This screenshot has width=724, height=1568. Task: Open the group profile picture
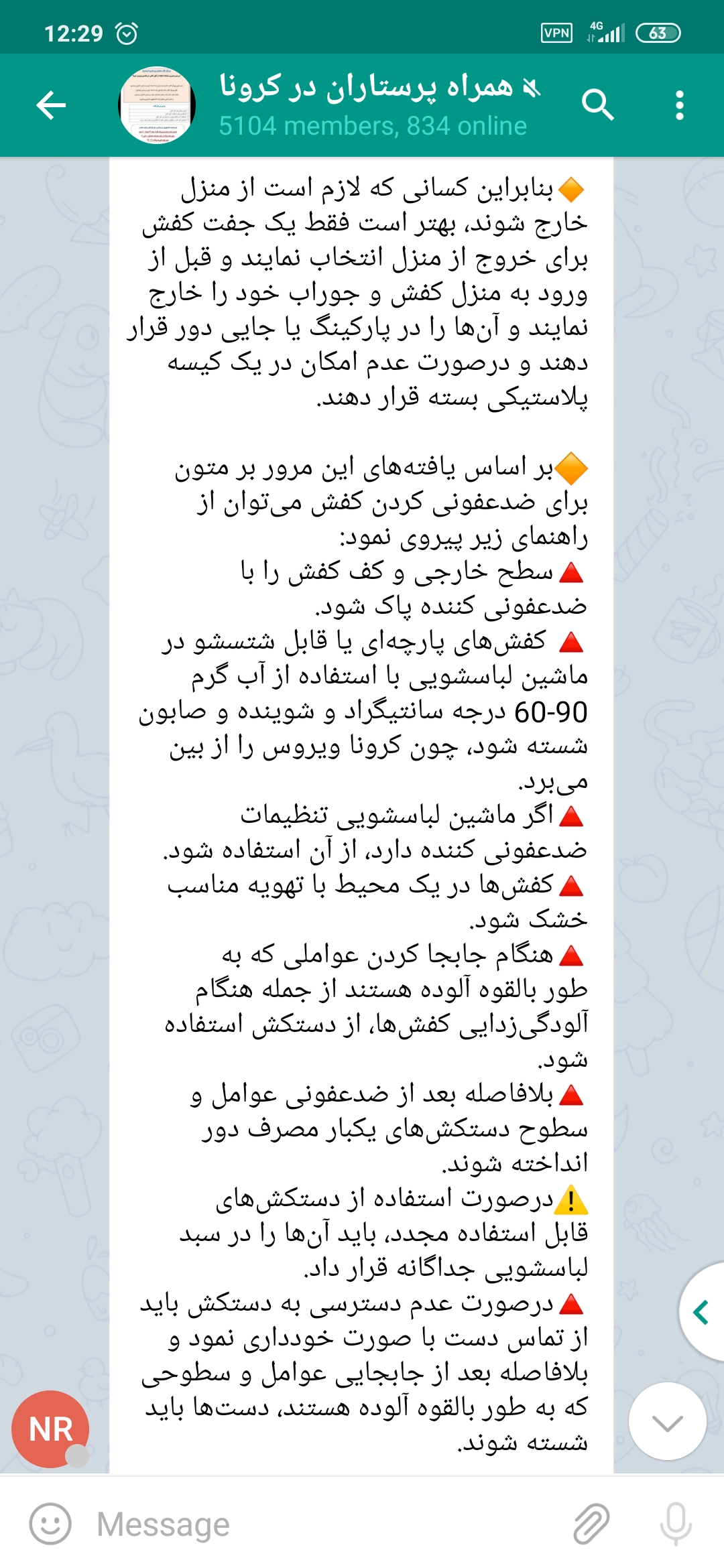[157, 105]
